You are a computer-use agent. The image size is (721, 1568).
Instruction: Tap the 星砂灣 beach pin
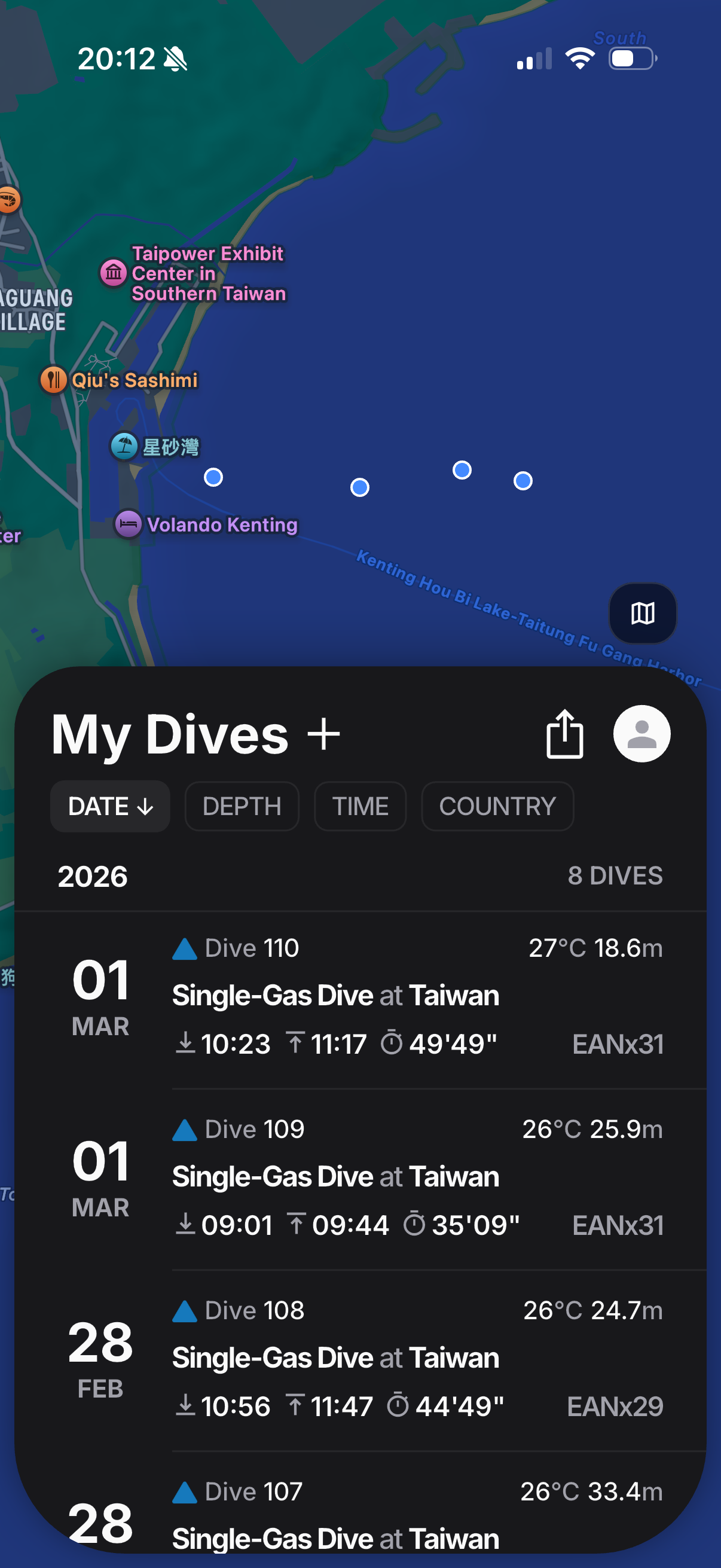125,446
